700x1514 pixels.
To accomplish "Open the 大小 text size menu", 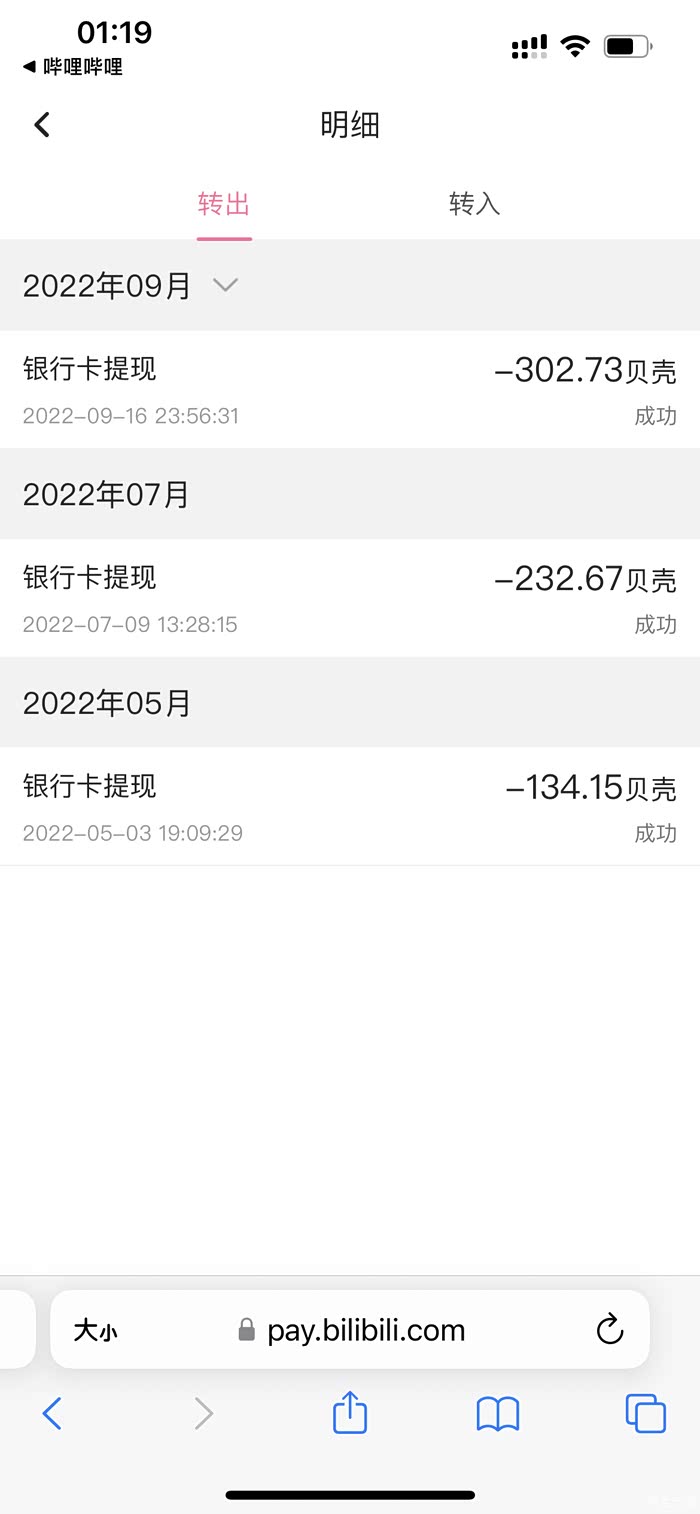I will [96, 1331].
